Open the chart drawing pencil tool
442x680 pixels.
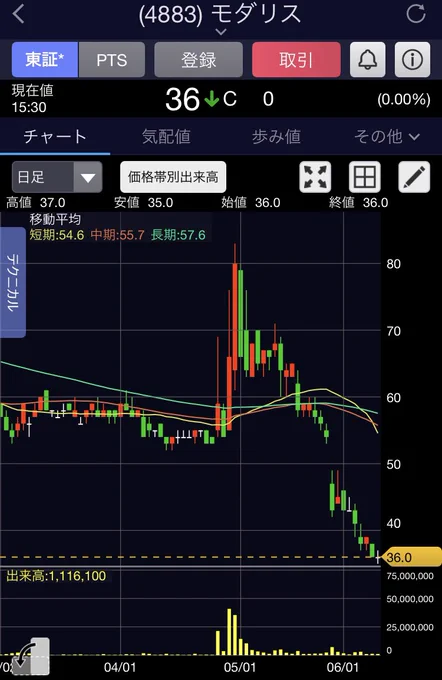[414, 177]
